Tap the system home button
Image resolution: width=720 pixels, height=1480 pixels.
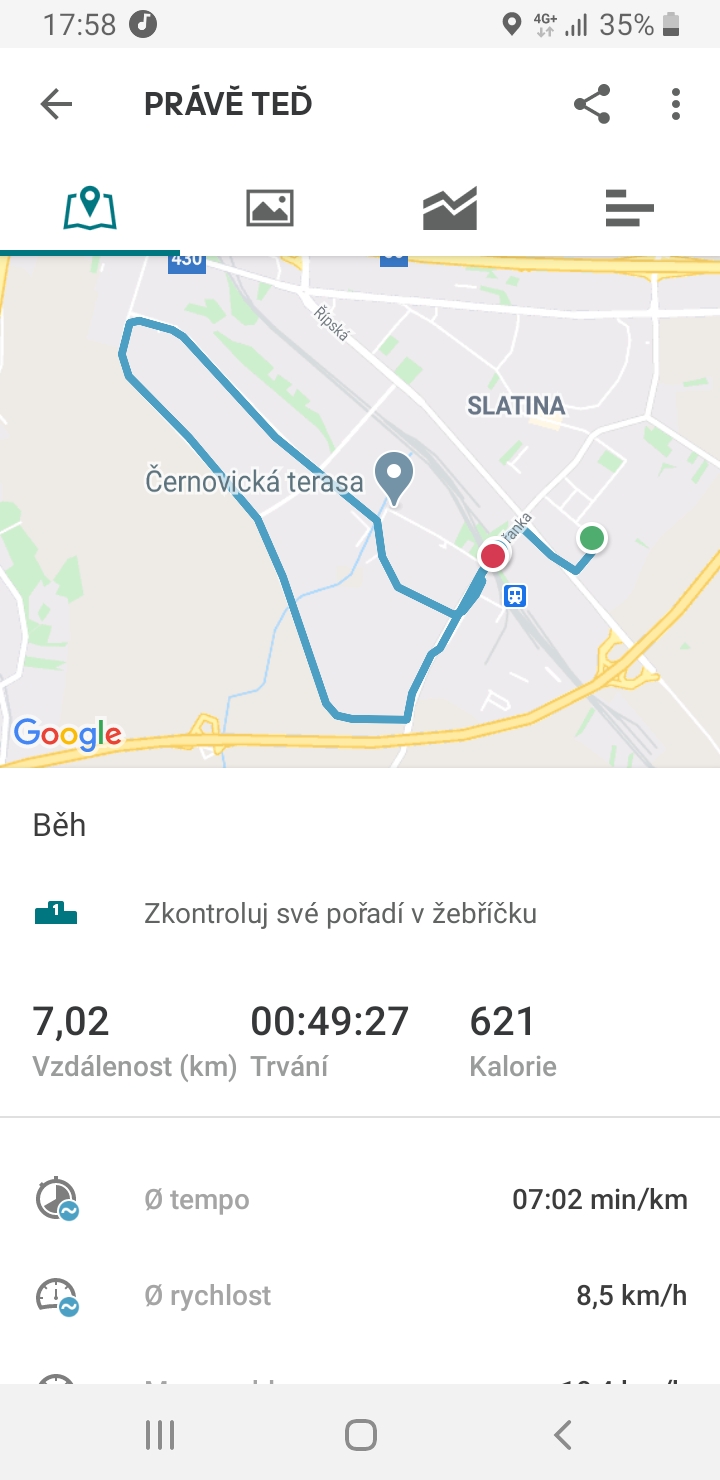pyautogui.click(x=360, y=1435)
